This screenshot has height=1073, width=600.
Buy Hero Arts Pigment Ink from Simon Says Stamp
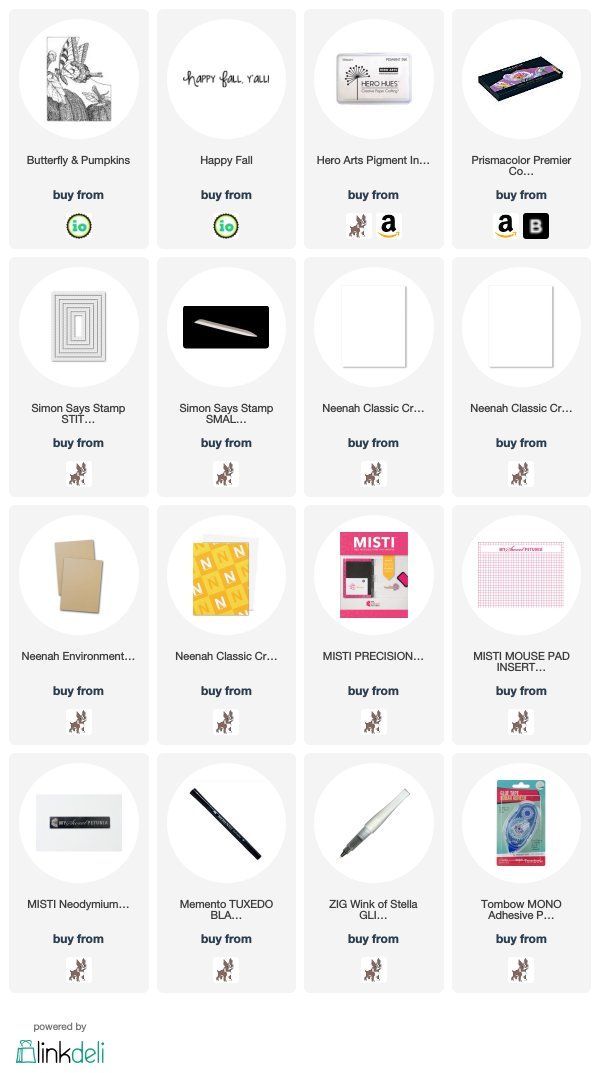(358, 226)
